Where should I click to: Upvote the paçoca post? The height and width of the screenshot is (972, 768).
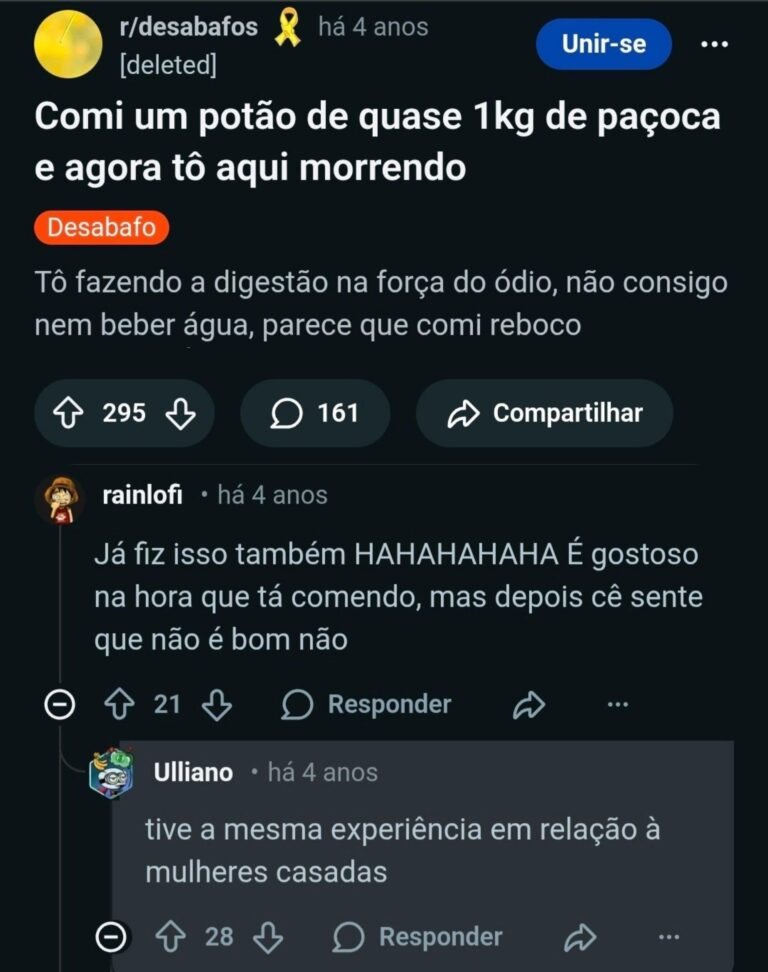click(70, 413)
